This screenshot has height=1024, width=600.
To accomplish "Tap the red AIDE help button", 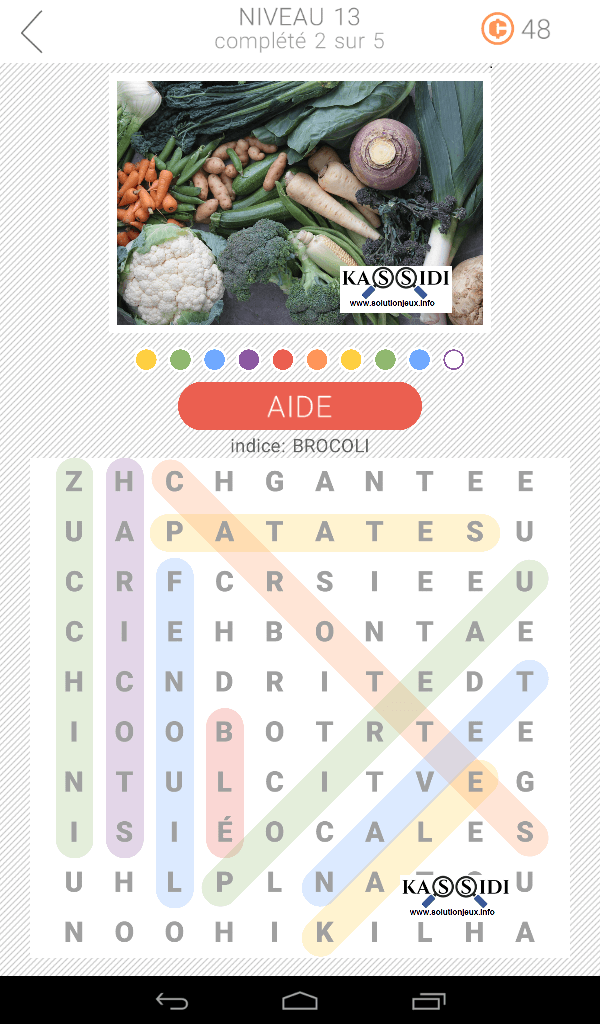I will pyautogui.click(x=300, y=406).
